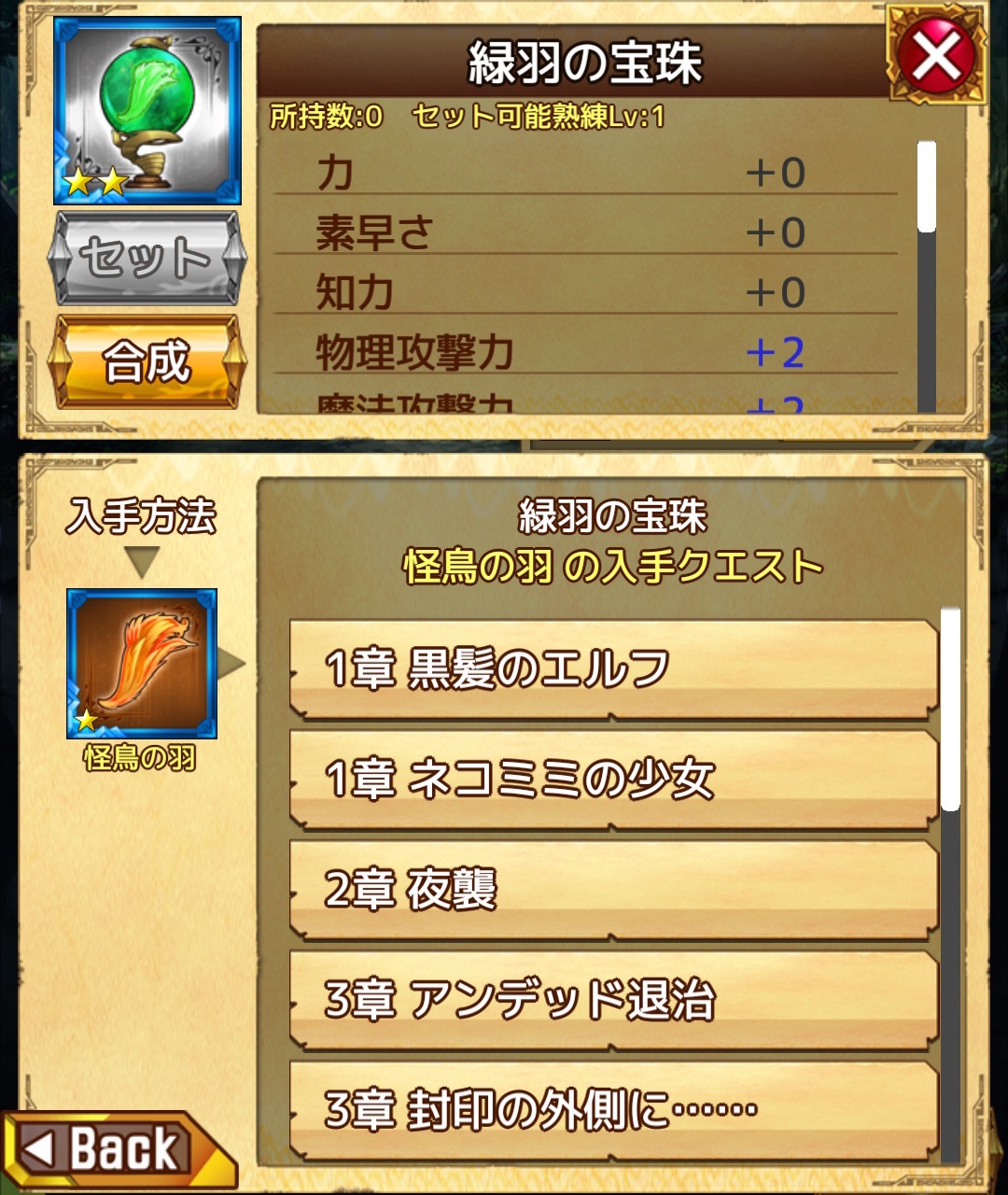Viewport: 1008px width, 1195px height.
Task: Open quest 1章 黒髪のエルフ
Action: tap(612, 669)
